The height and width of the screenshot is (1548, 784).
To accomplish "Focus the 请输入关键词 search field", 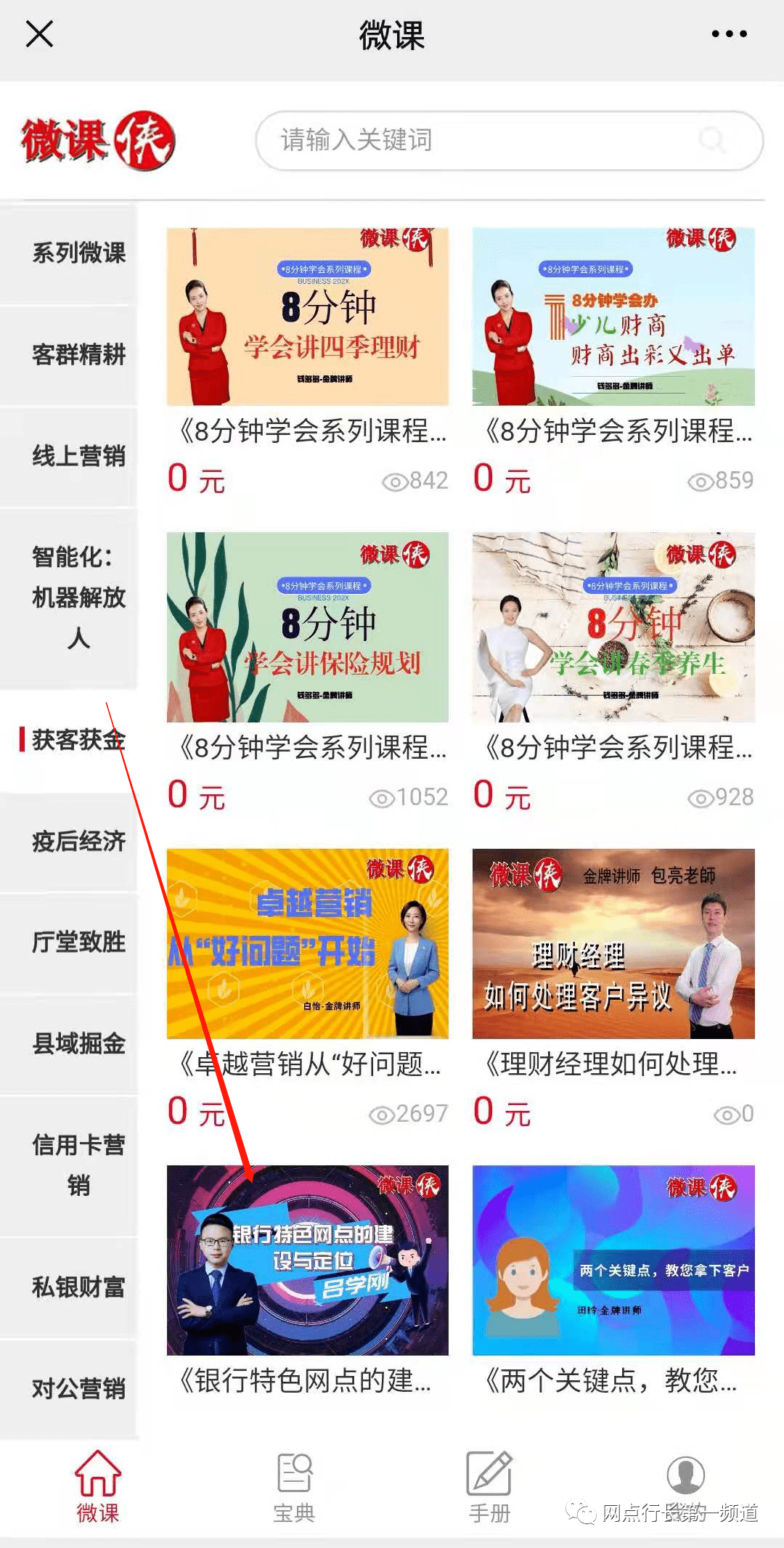I will tap(486, 140).
